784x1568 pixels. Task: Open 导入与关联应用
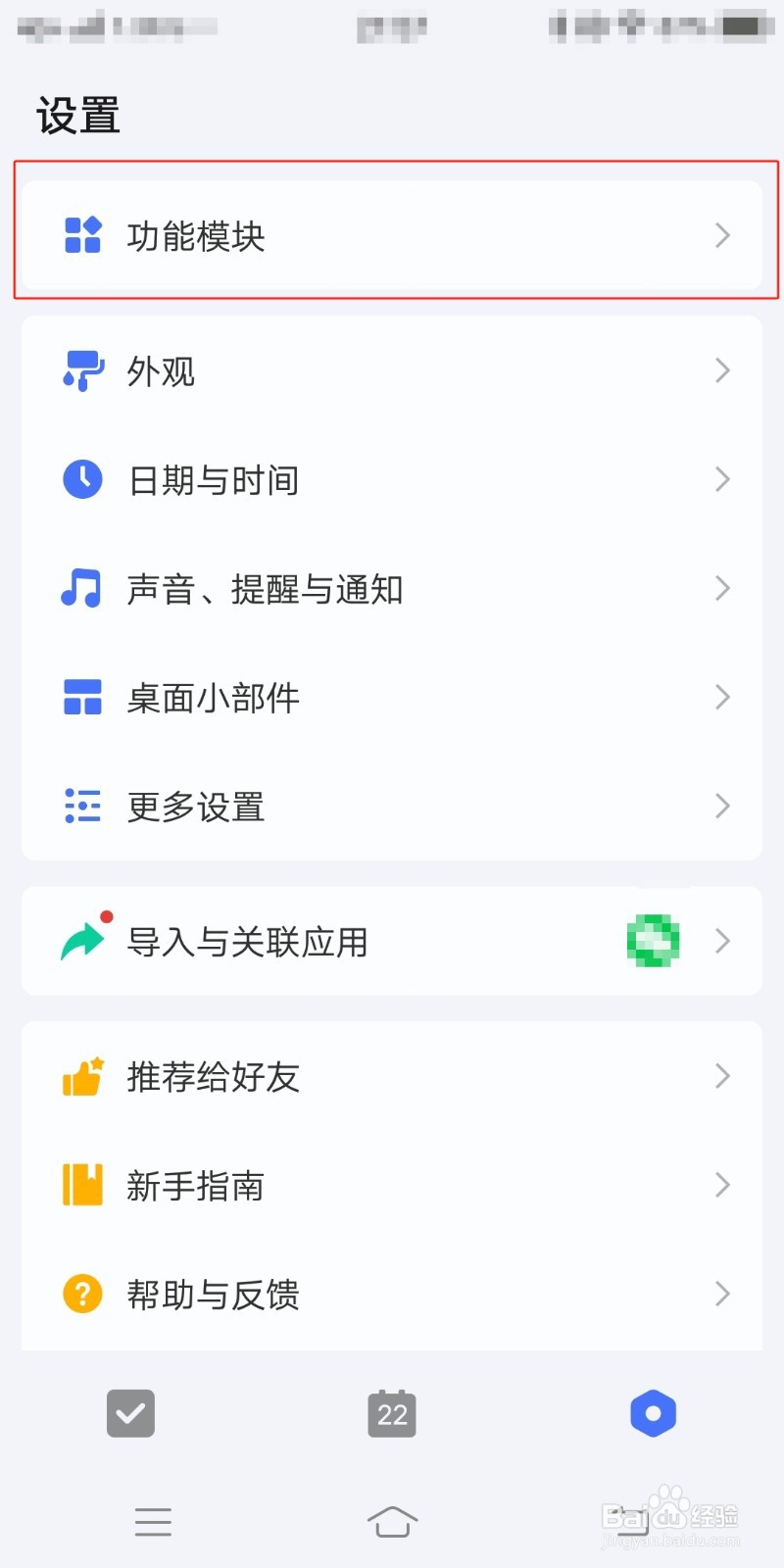click(x=392, y=941)
